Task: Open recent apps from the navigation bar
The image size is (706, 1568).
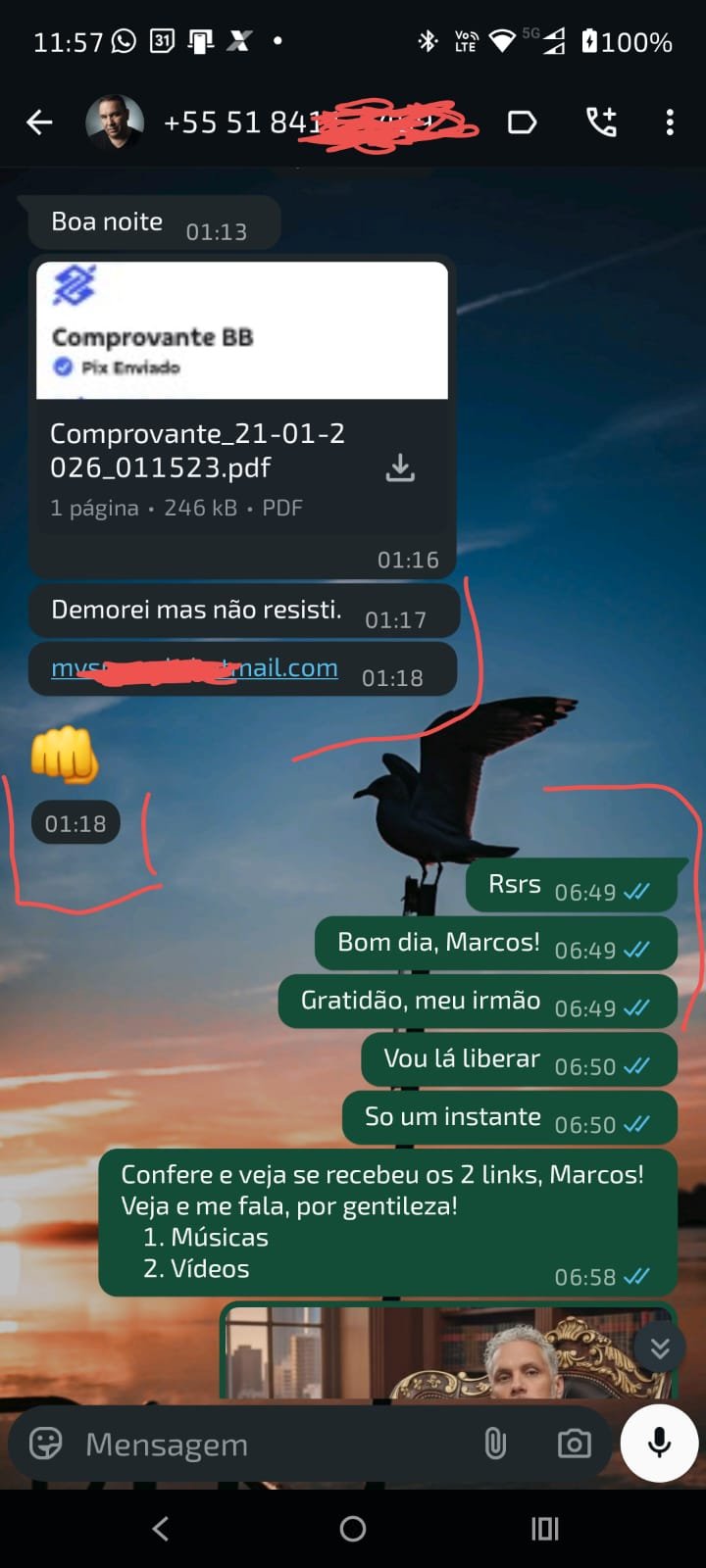Action: (543, 1529)
